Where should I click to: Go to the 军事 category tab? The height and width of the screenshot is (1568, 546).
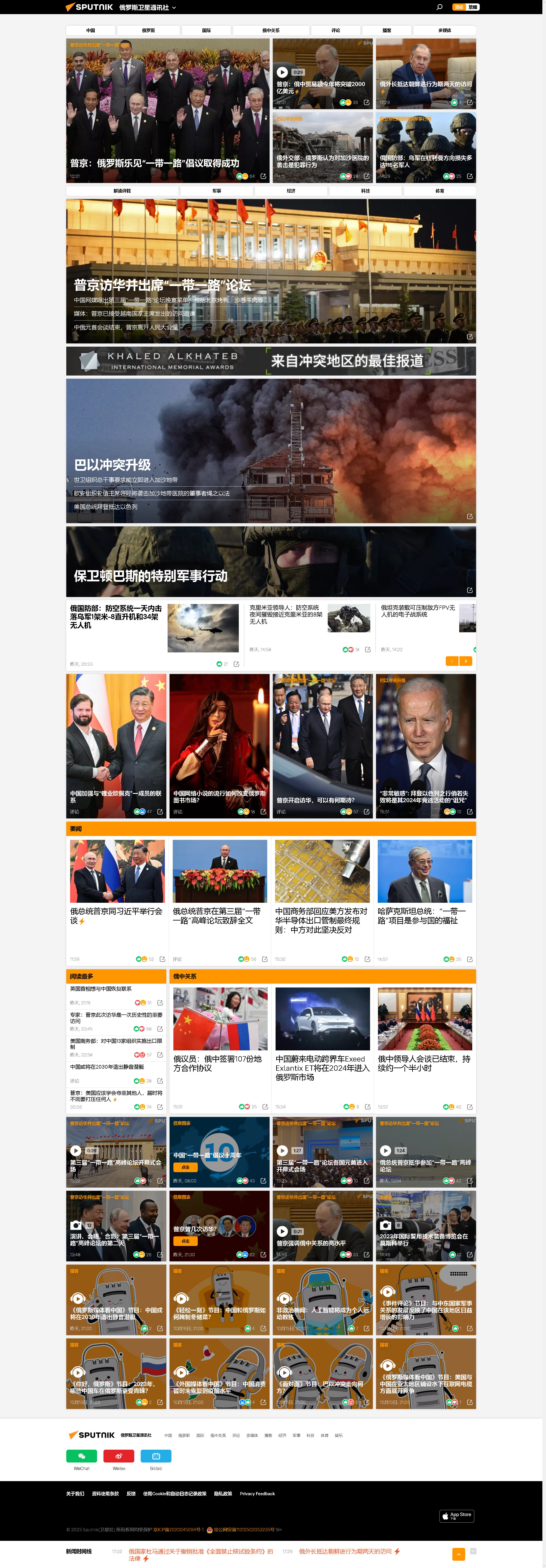(216, 191)
